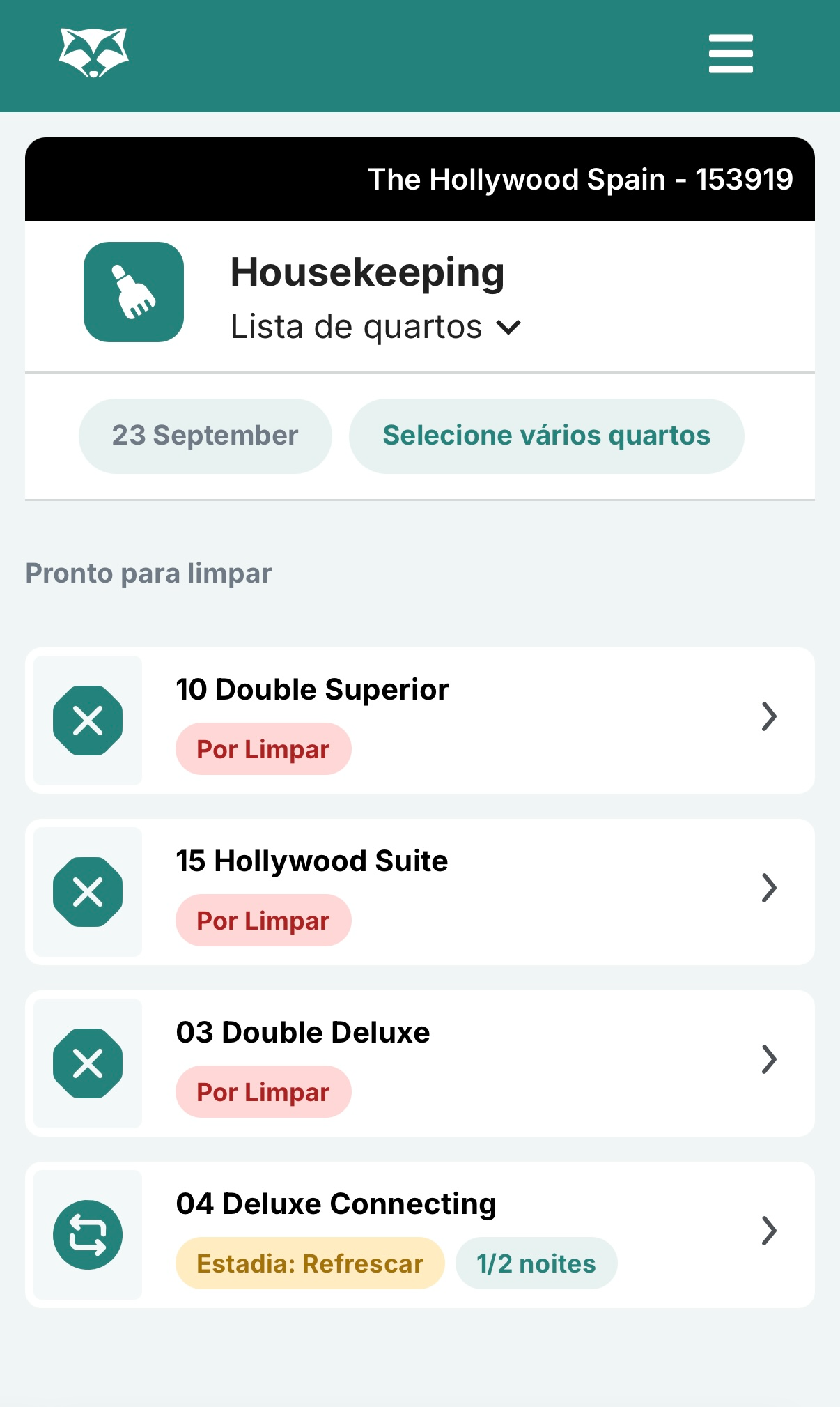Open room 15 Hollywood Suite
Image resolution: width=840 pixels, height=1407 pixels.
pyautogui.click(x=419, y=891)
